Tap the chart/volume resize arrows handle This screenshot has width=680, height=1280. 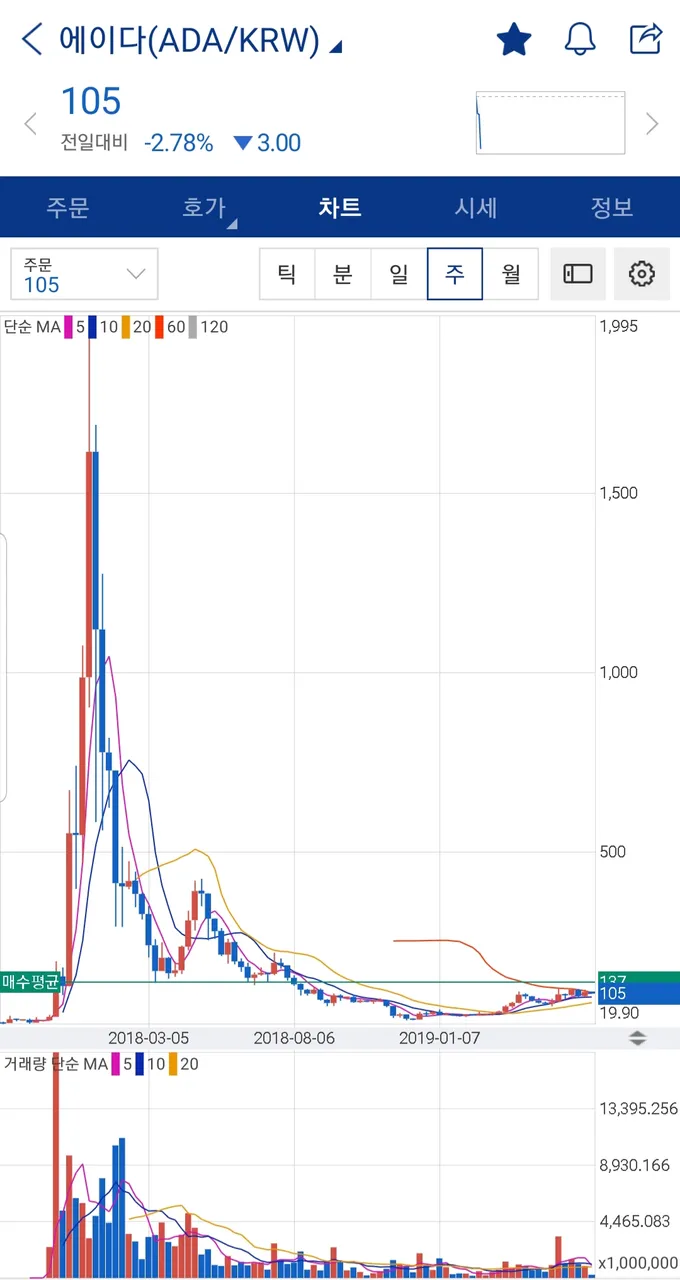point(638,1038)
